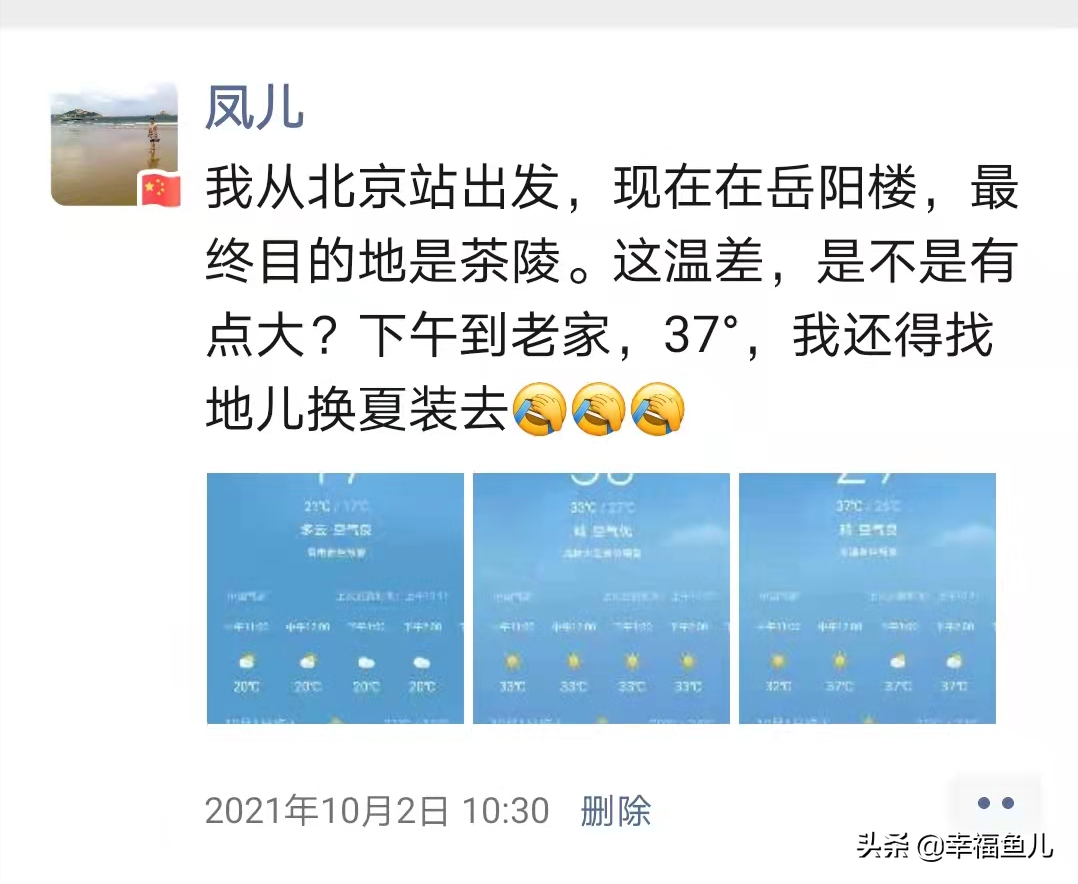Tap the 凤儿 username link

pyautogui.click(x=254, y=107)
